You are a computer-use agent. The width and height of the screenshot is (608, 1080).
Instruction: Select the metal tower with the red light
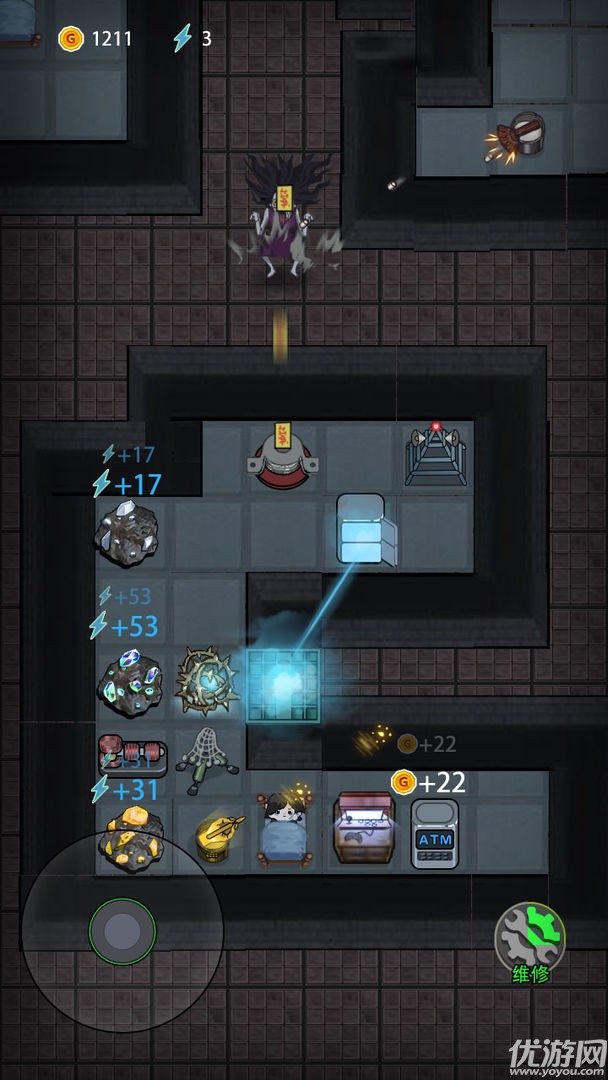(435, 455)
